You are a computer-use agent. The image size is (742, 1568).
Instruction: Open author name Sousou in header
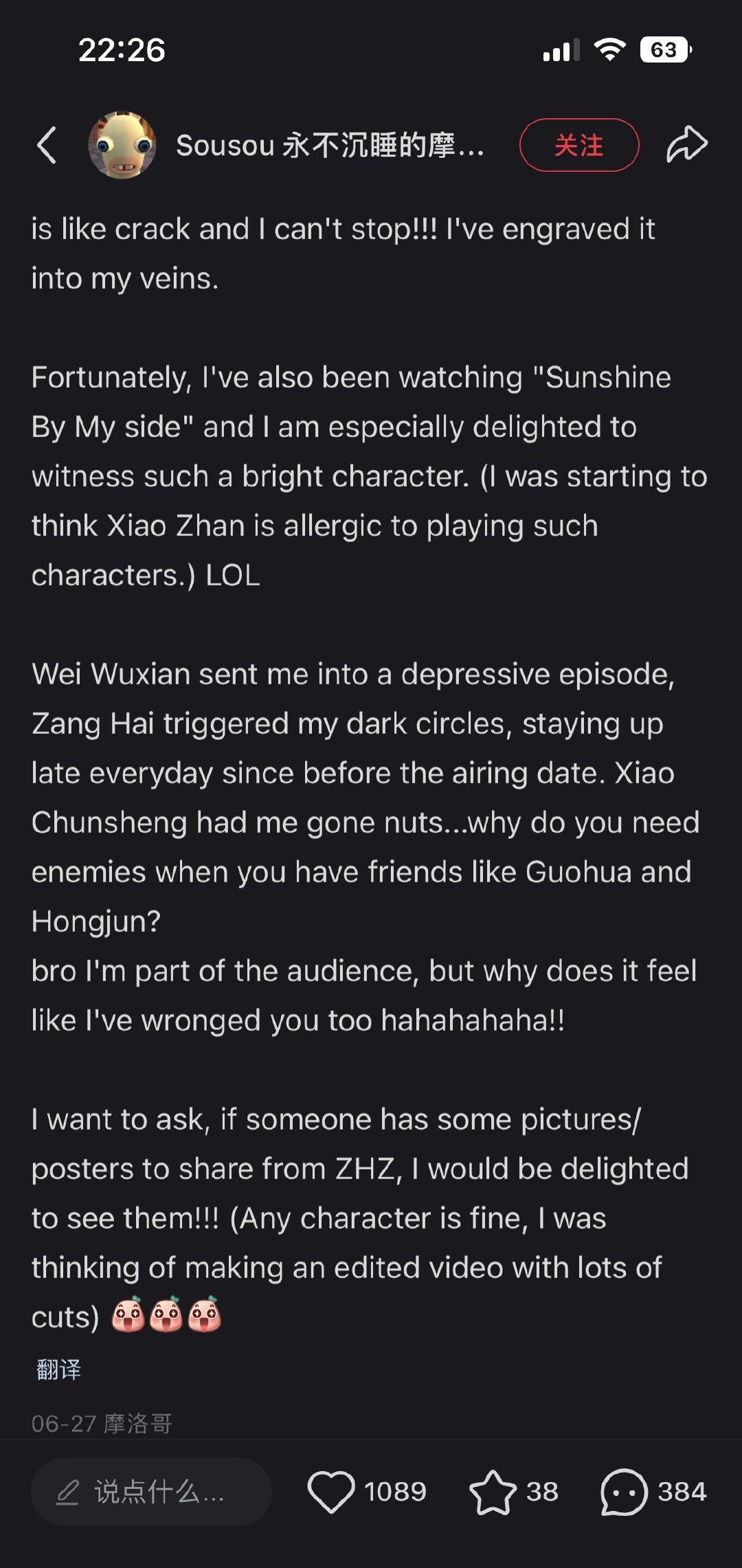point(330,145)
